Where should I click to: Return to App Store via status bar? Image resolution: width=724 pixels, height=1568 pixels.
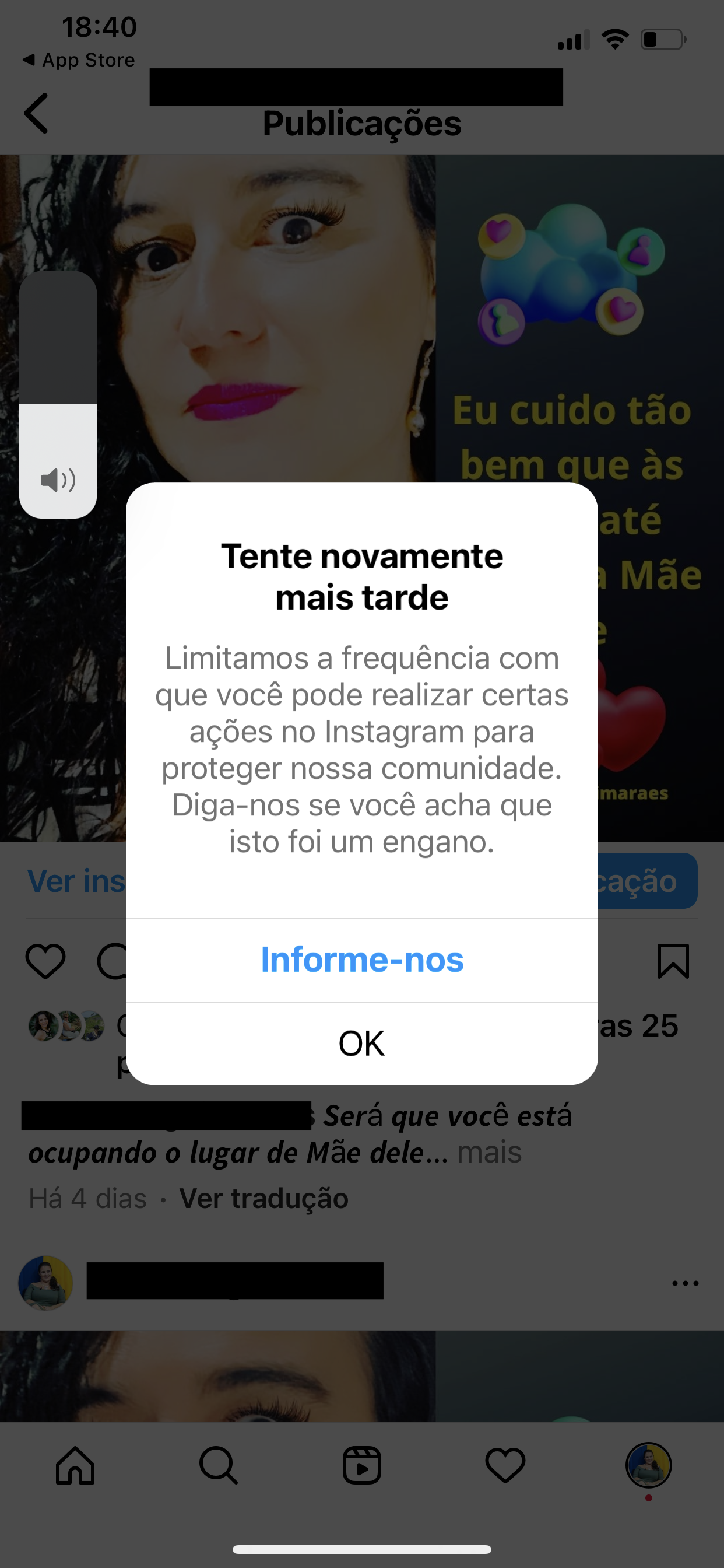point(79,60)
